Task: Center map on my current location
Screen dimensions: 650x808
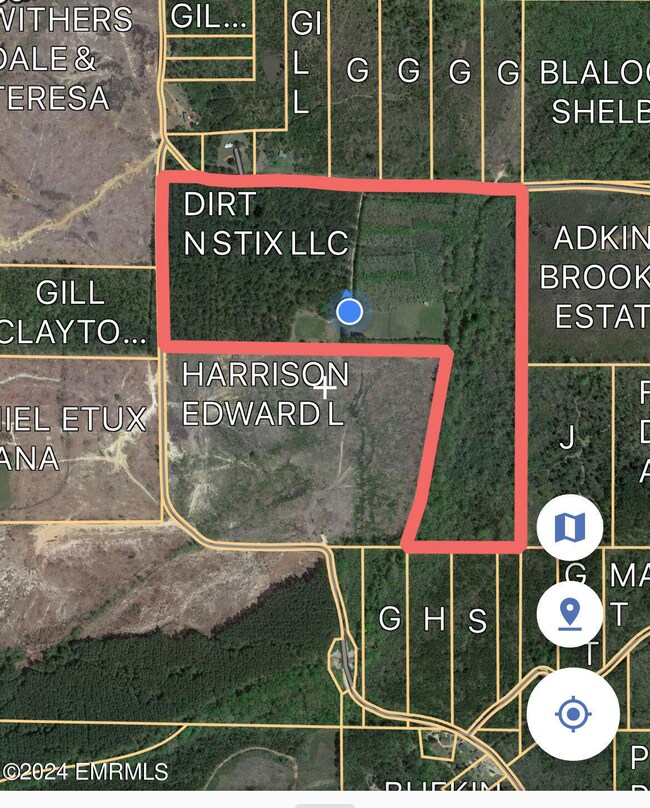Action: coord(573,714)
